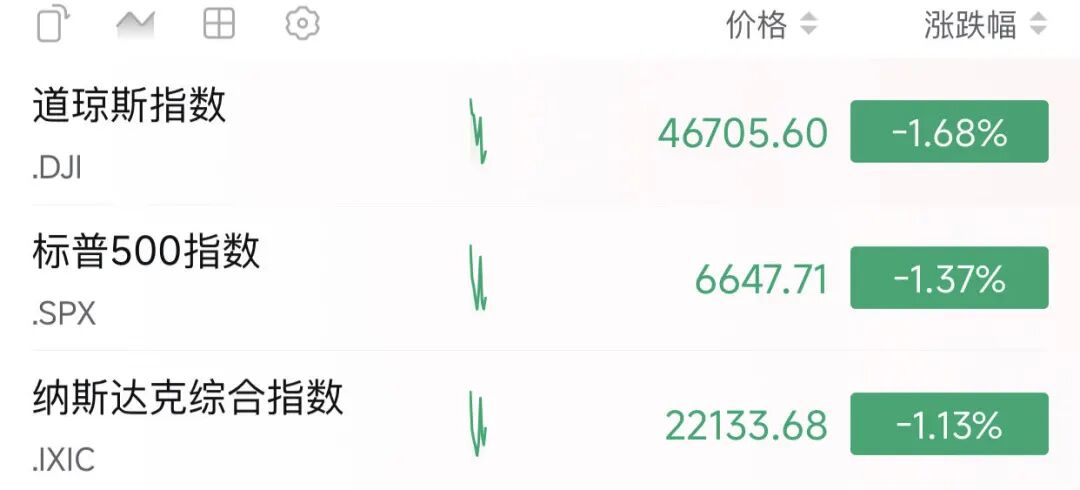This screenshot has height=490, width=1080.
Task: View the 标普500指数 quote
Action: click(146, 252)
